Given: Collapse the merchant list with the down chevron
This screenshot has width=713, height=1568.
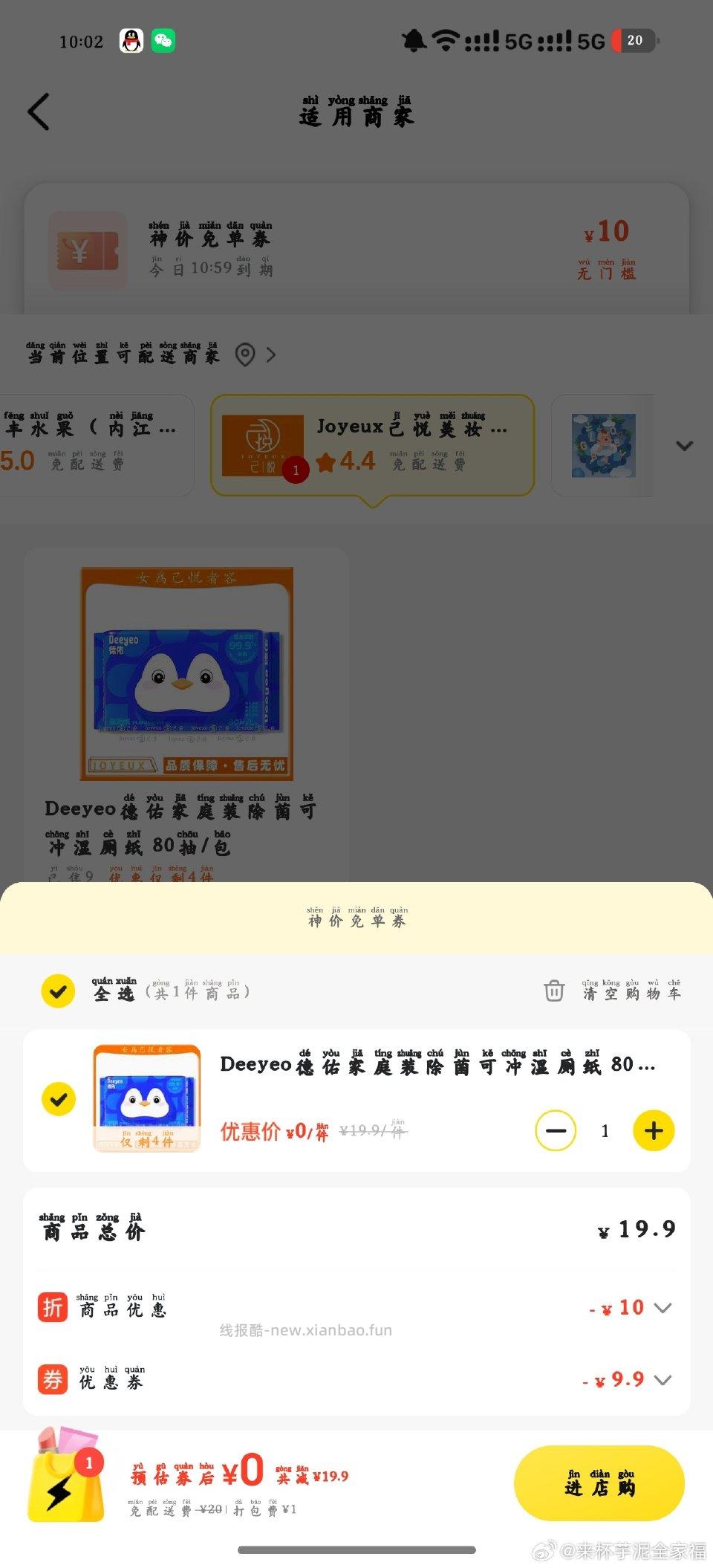Looking at the screenshot, I should (x=684, y=446).
